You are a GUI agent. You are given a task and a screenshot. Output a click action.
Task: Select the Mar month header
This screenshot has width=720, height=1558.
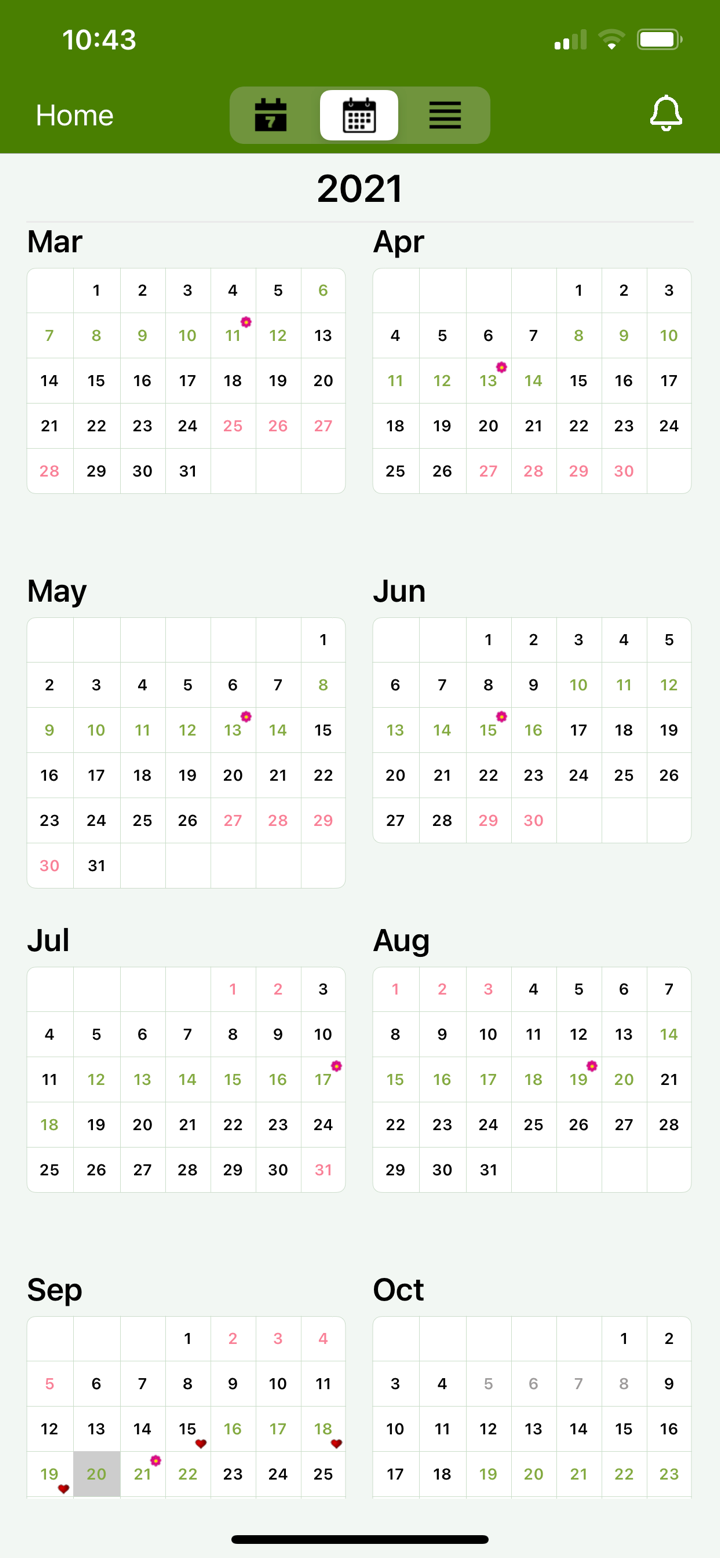[x=54, y=242]
